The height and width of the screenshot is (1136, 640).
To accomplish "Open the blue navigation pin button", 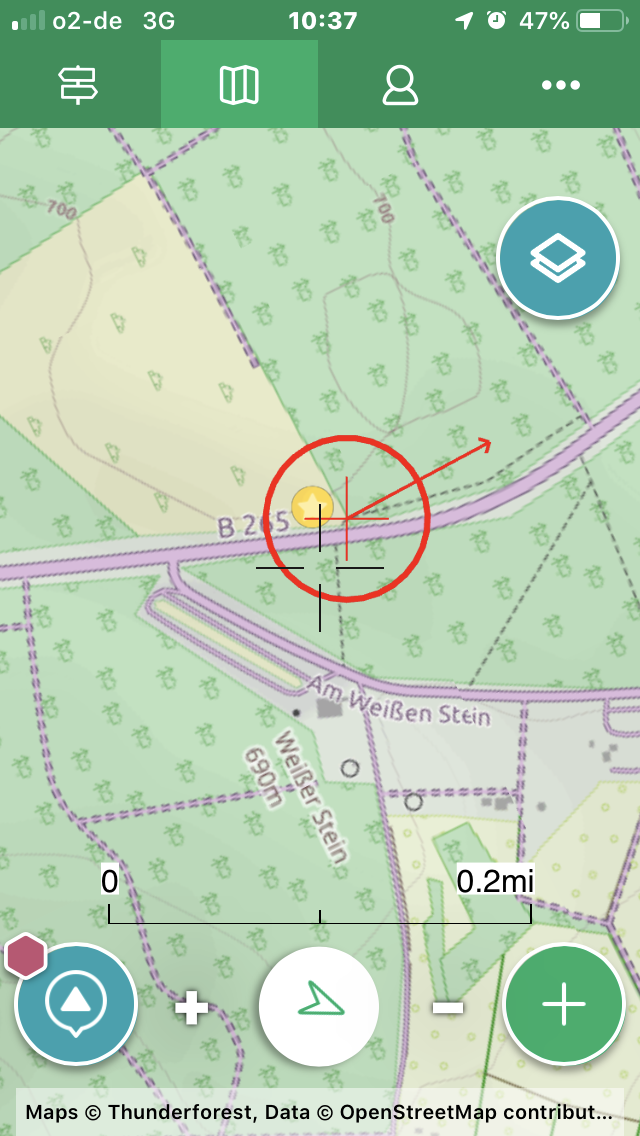I will [x=75, y=1003].
